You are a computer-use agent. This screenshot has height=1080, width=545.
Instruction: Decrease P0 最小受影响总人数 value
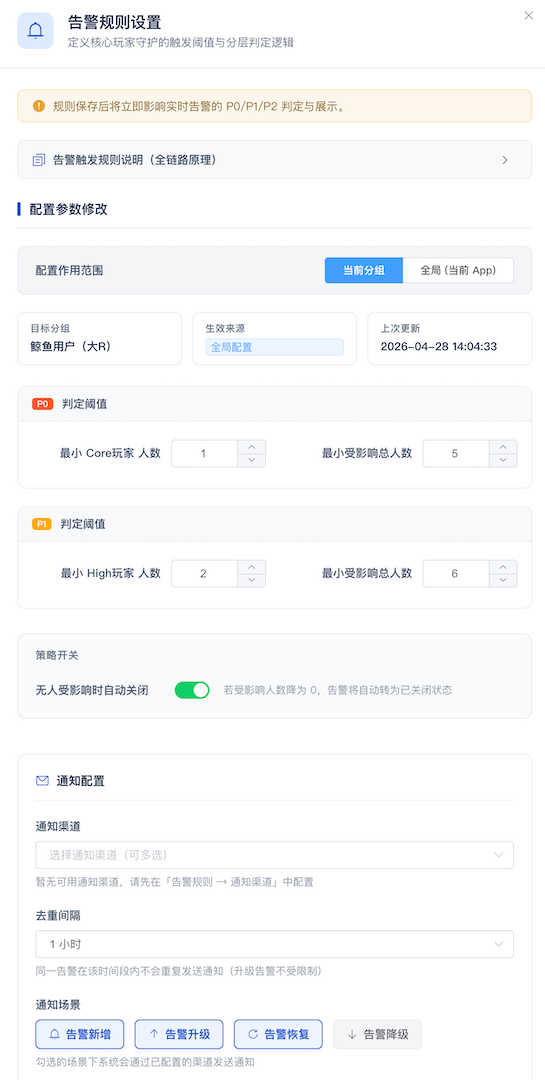pyautogui.click(x=503, y=460)
